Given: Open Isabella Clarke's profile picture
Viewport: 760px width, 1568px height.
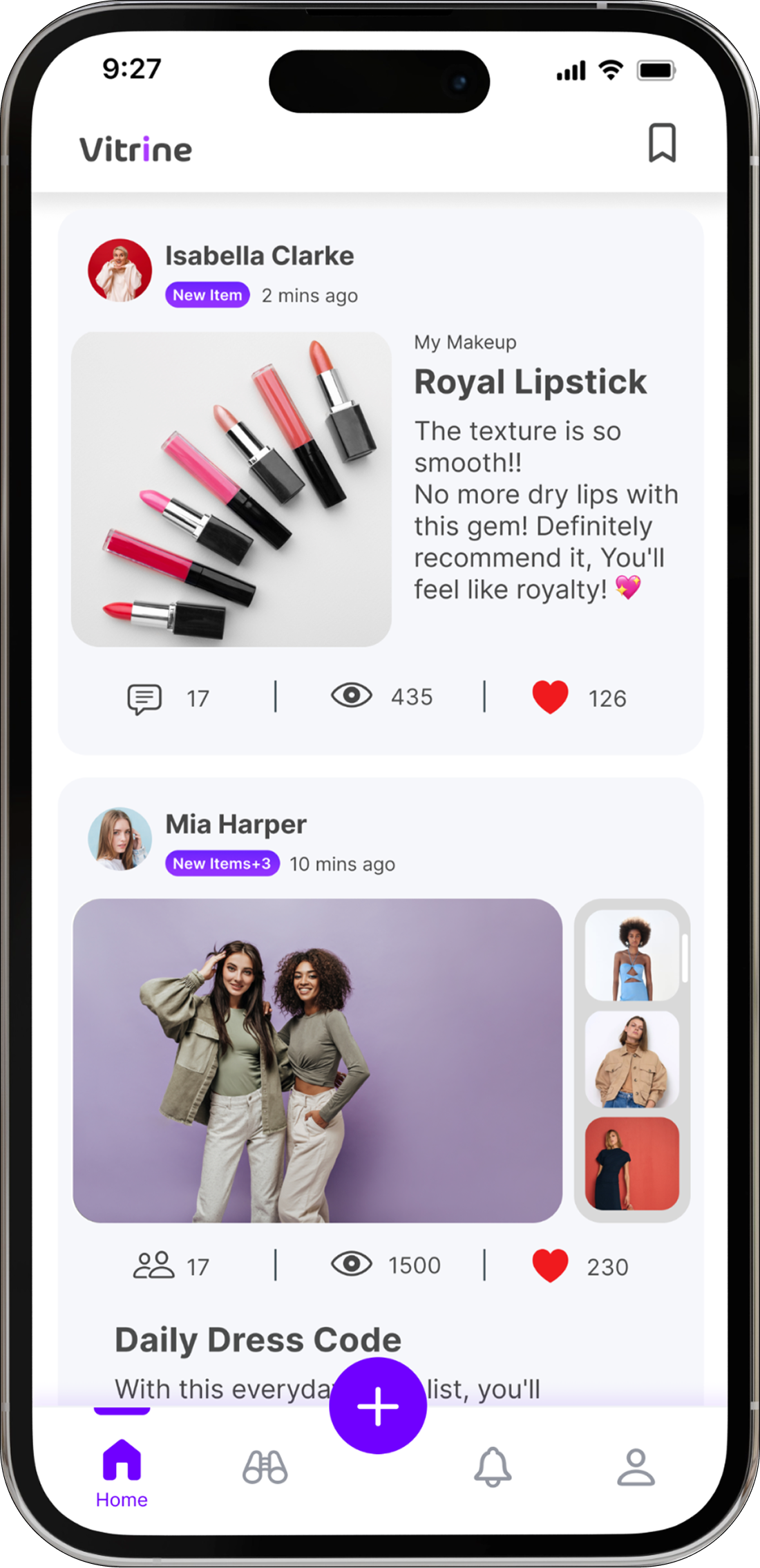Looking at the screenshot, I should click(x=120, y=270).
